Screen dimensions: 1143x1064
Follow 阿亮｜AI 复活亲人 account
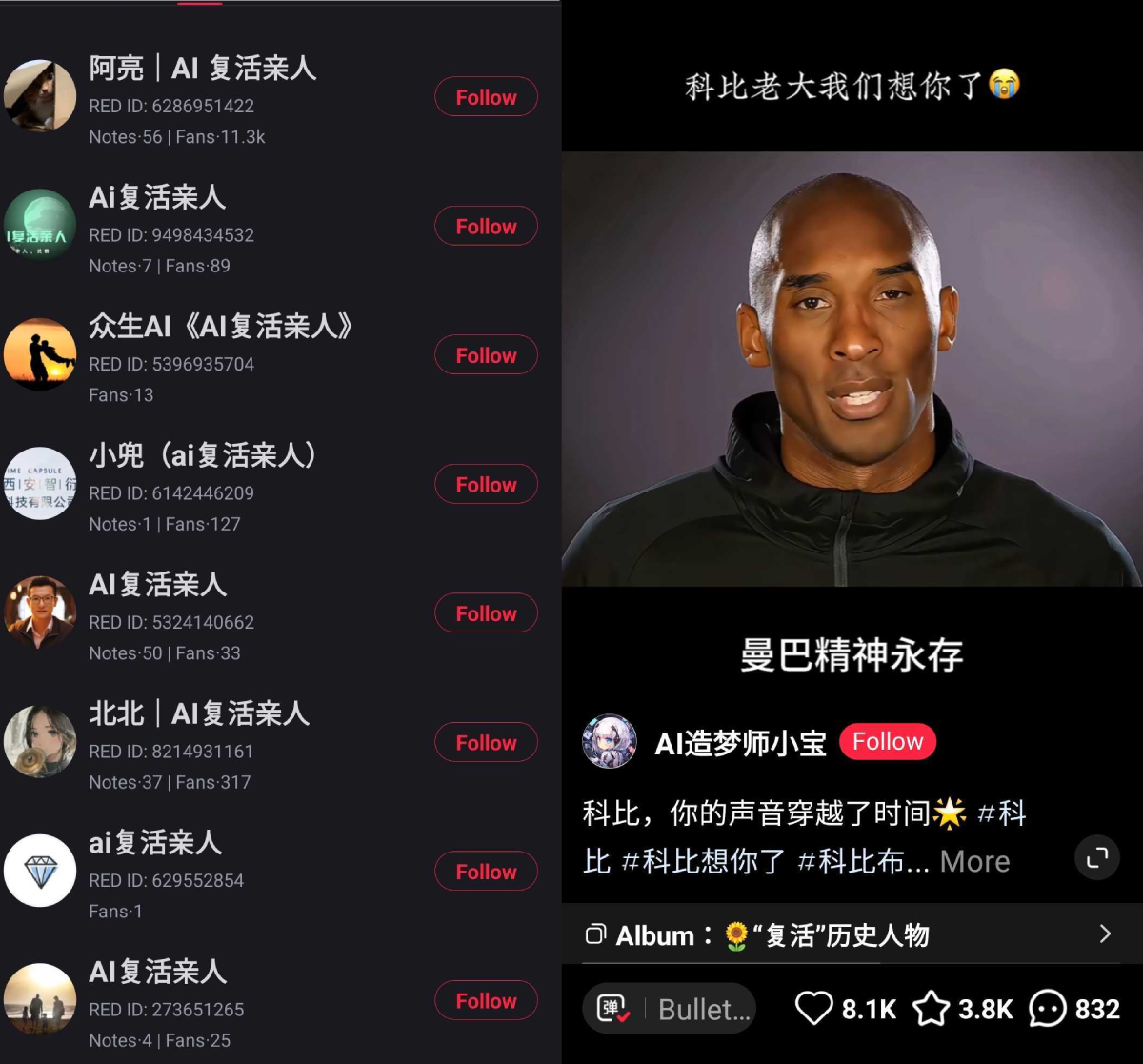[x=486, y=97]
